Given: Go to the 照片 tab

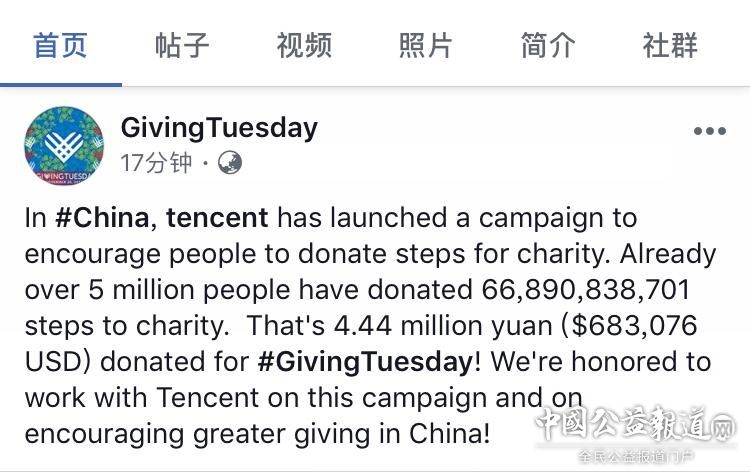Looking at the screenshot, I should pos(426,45).
